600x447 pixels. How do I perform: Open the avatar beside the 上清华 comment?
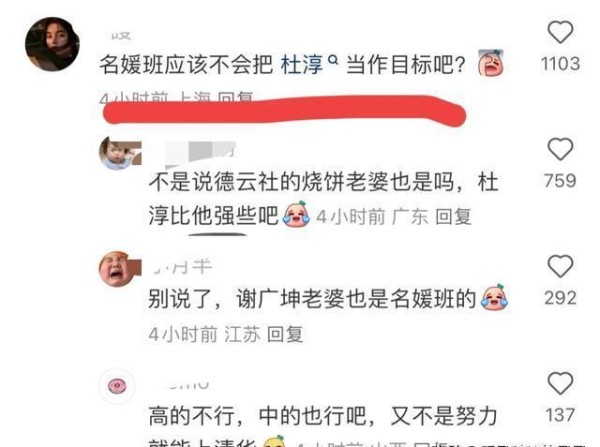pos(118,386)
